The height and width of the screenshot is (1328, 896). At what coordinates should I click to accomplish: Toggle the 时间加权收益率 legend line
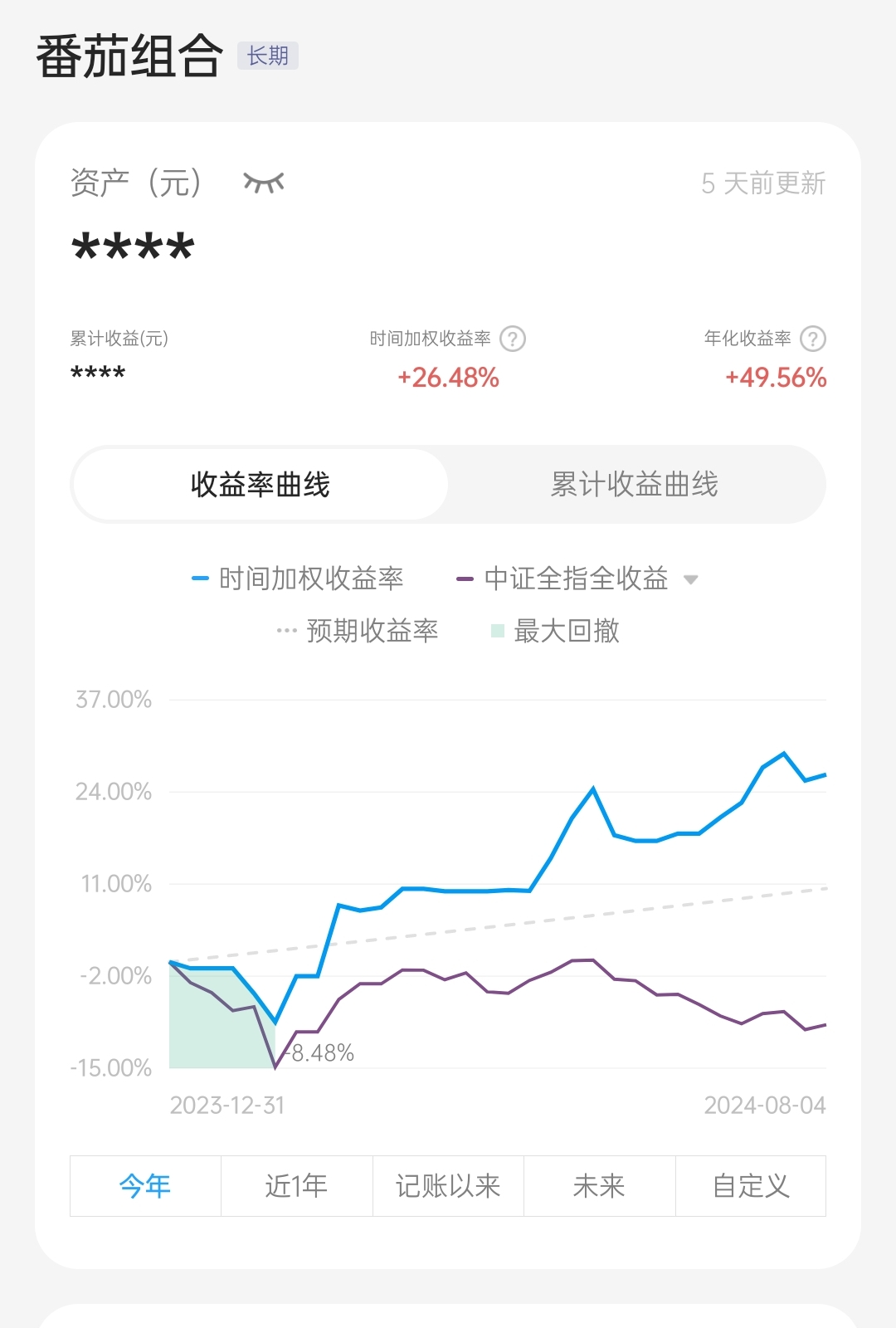tap(299, 579)
